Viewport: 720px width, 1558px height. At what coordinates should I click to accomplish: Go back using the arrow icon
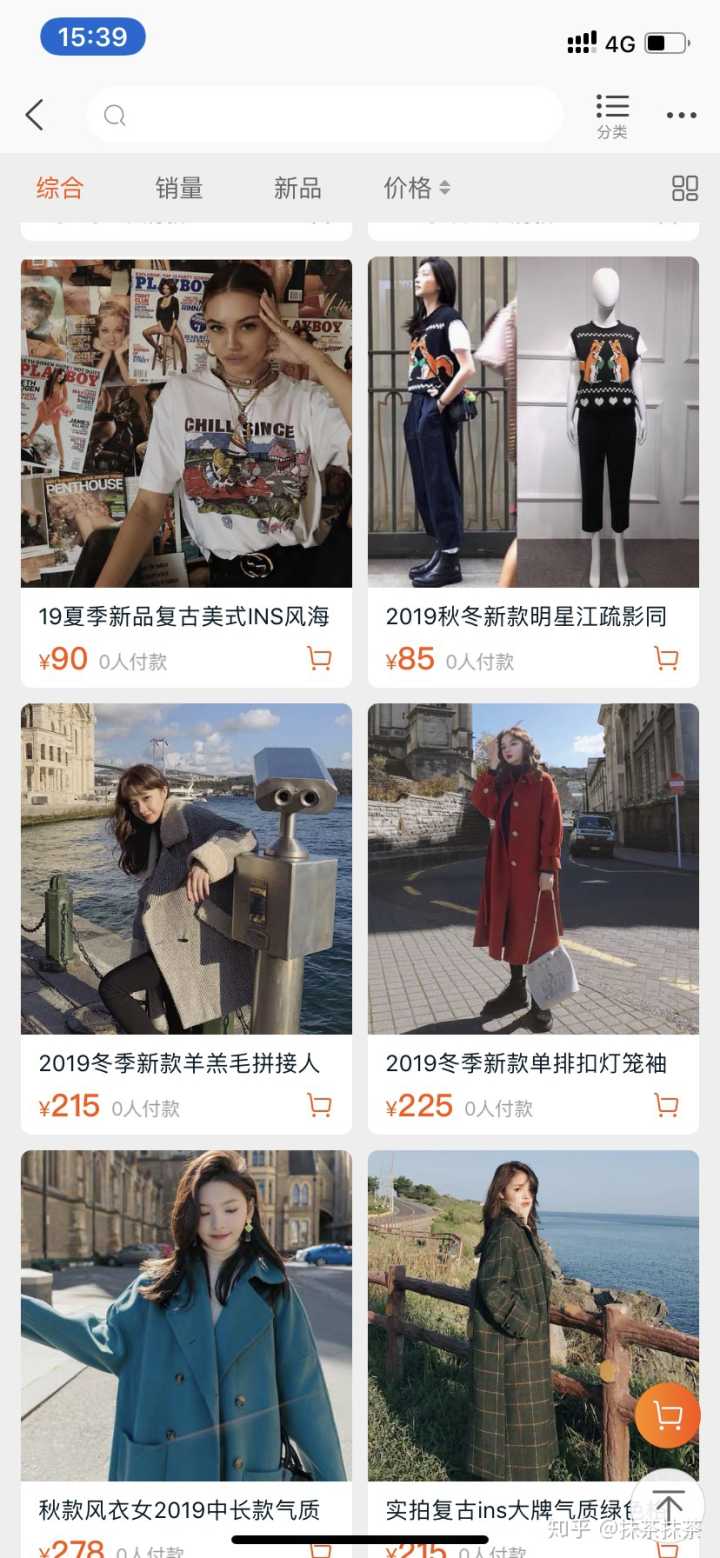tap(35, 115)
